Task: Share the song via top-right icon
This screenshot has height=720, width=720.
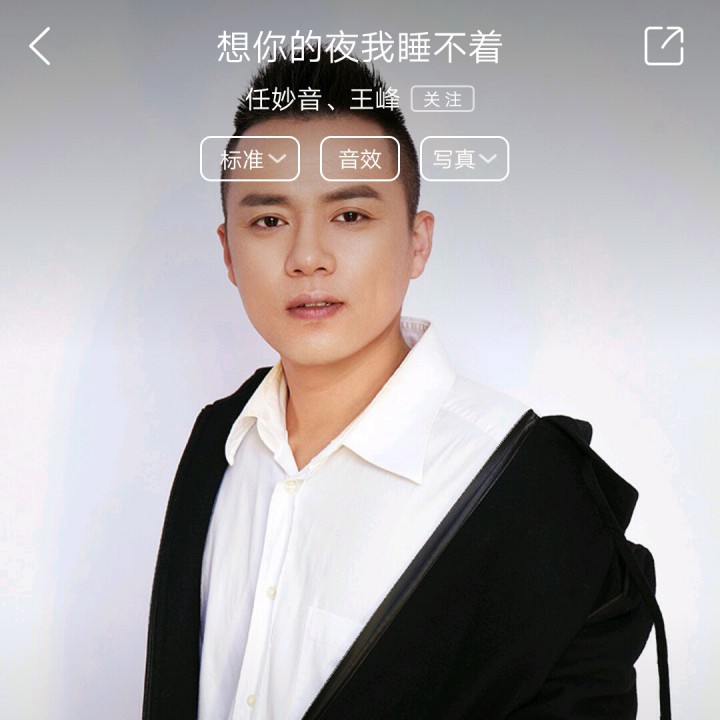Action: [x=664, y=46]
